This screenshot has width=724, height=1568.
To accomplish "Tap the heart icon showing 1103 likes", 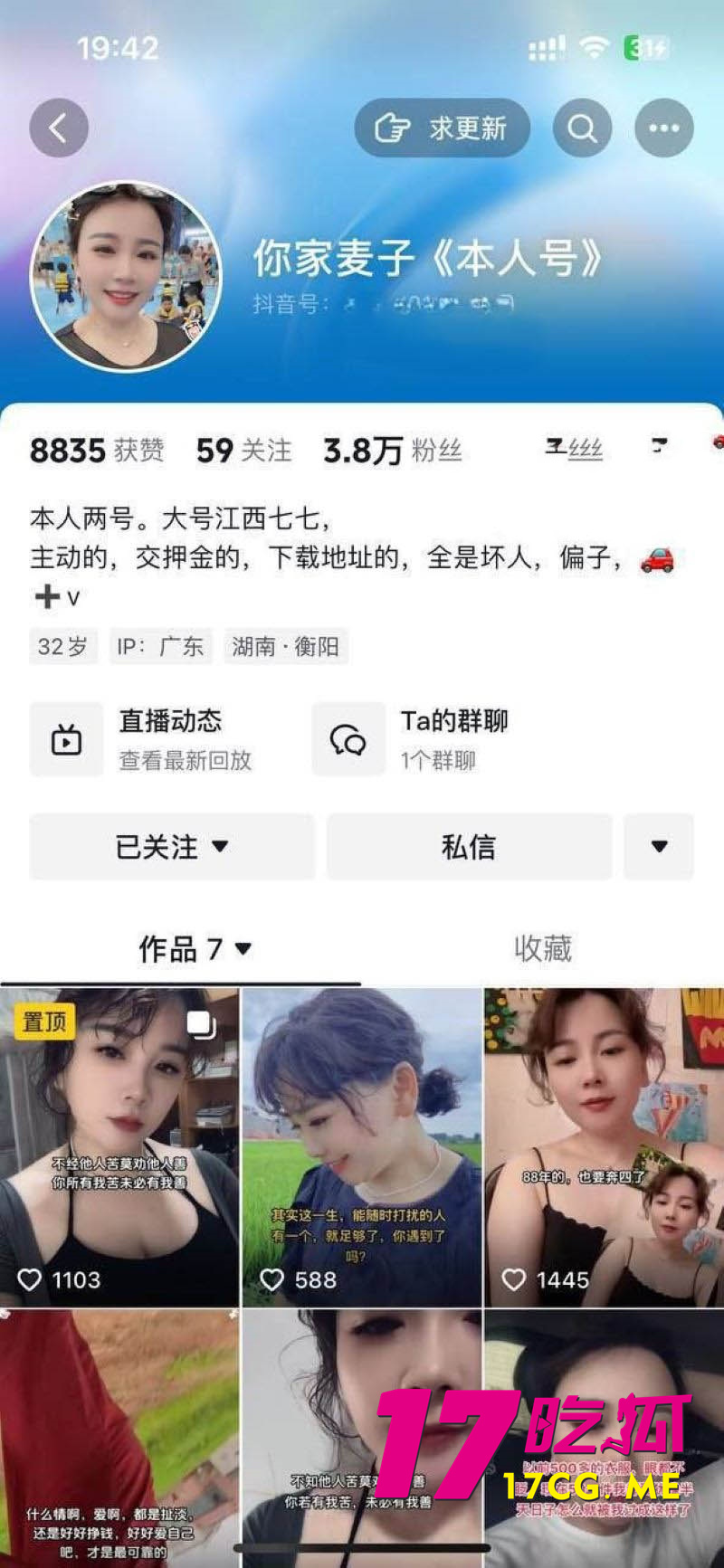I will 31,1280.
